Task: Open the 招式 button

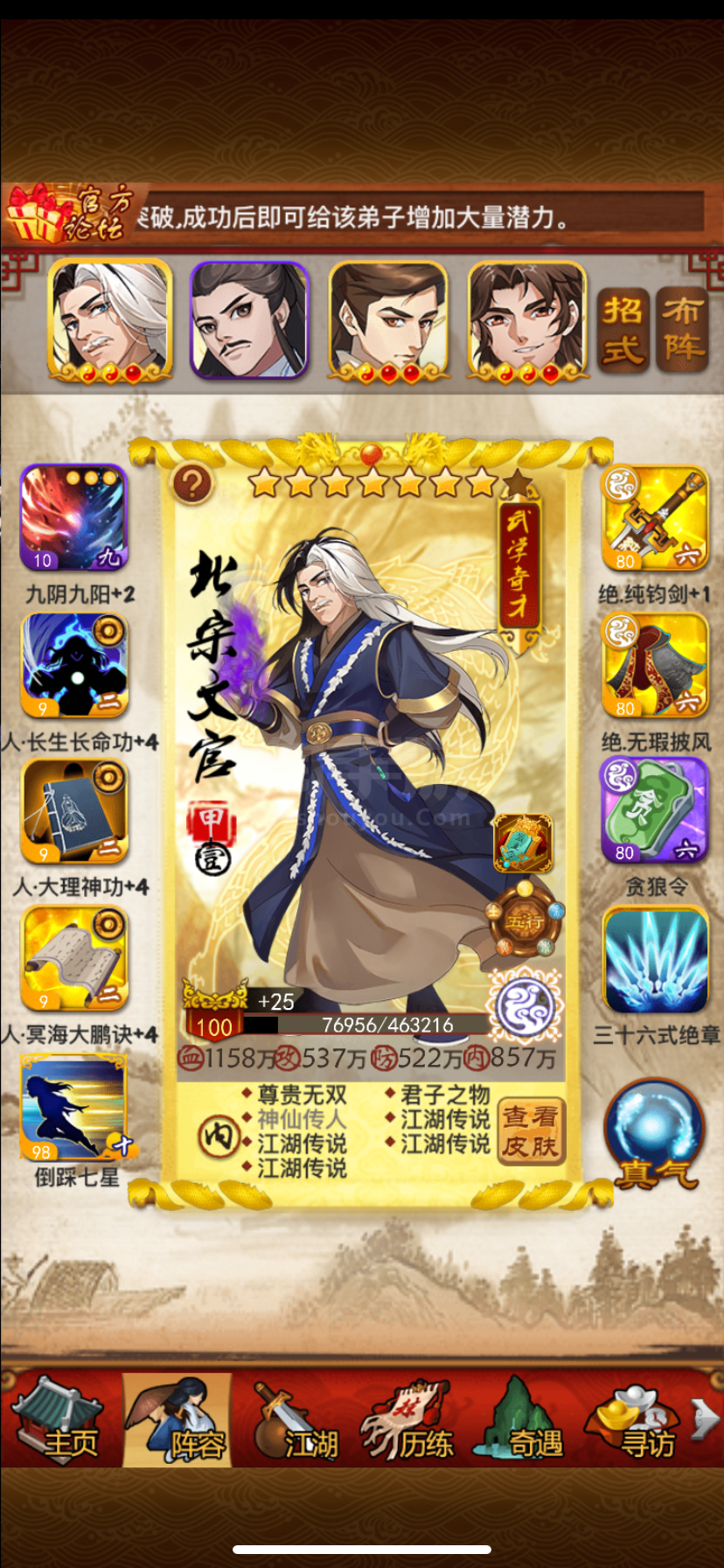Action: [623, 330]
